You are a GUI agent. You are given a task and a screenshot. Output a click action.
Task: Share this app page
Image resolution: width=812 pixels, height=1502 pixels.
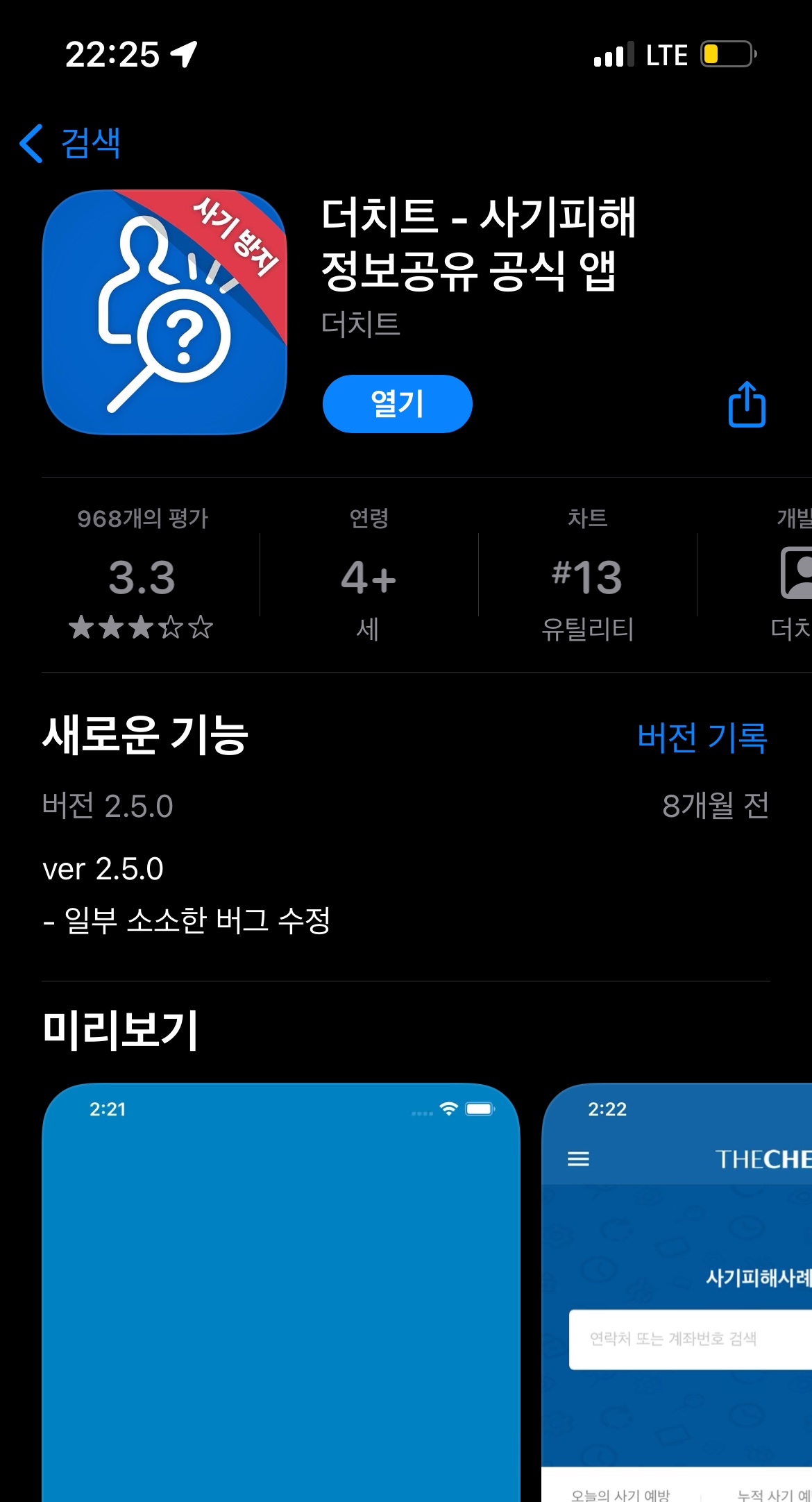click(747, 404)
